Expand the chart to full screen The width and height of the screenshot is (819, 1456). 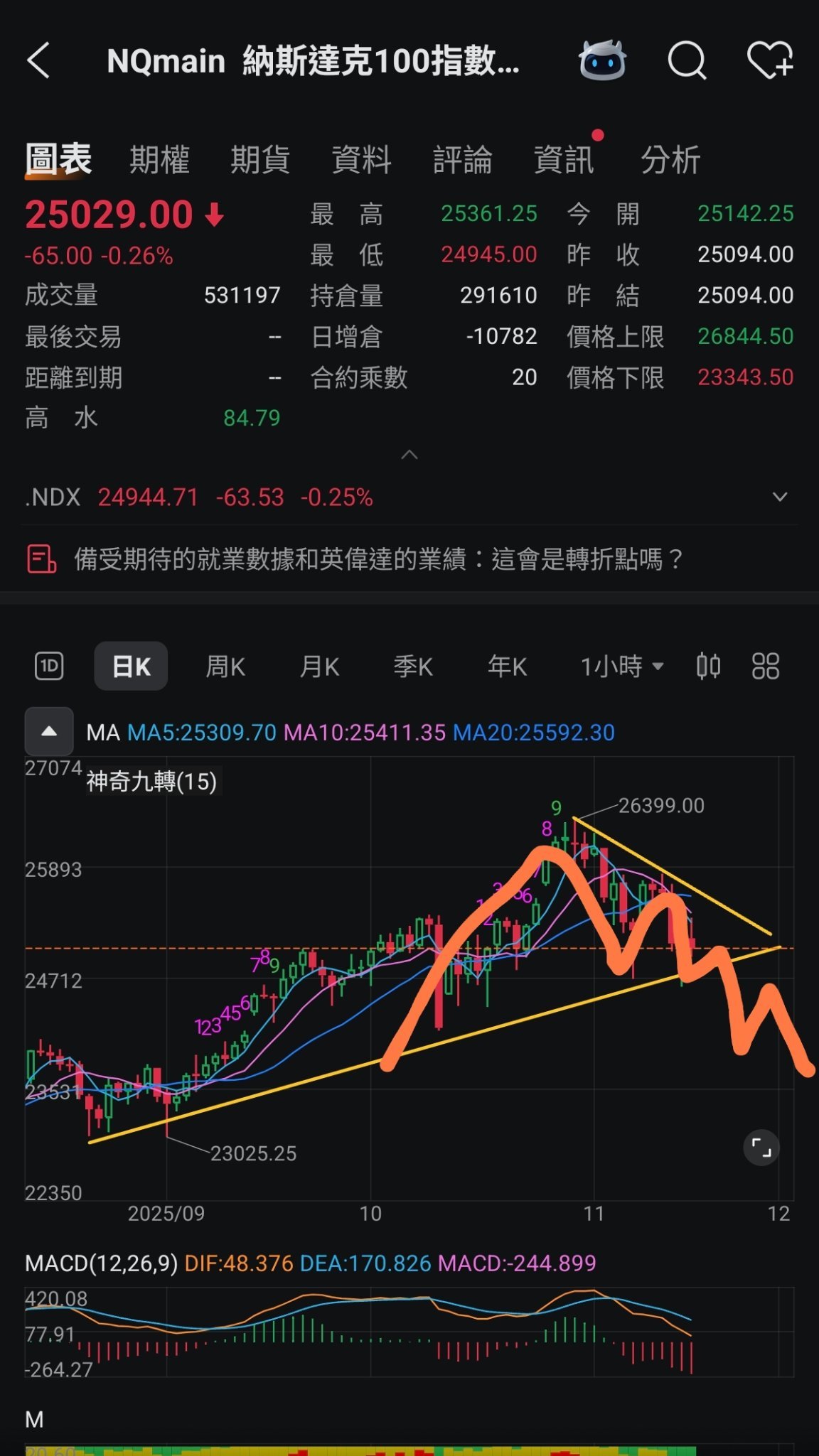click(x=761, y=1148)
